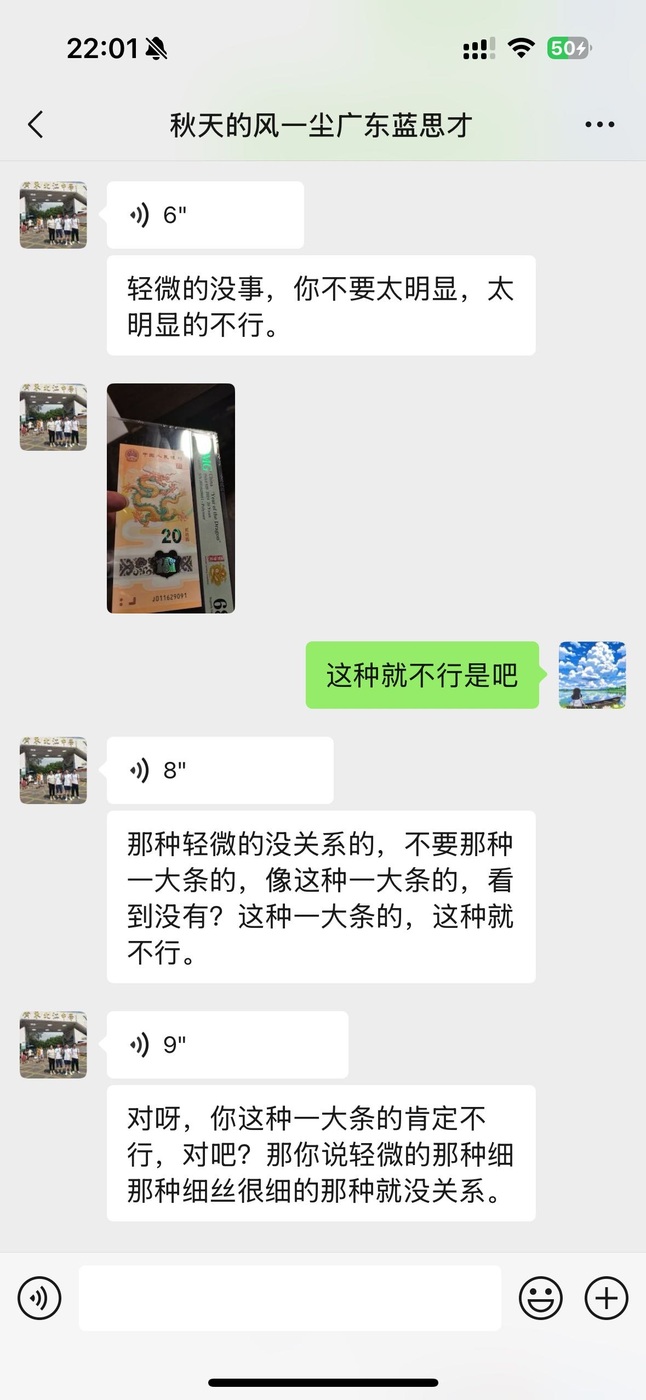Go back from this chat
Screen dimensions: 646x1400
pyautogui.click(x=36, y=125)
